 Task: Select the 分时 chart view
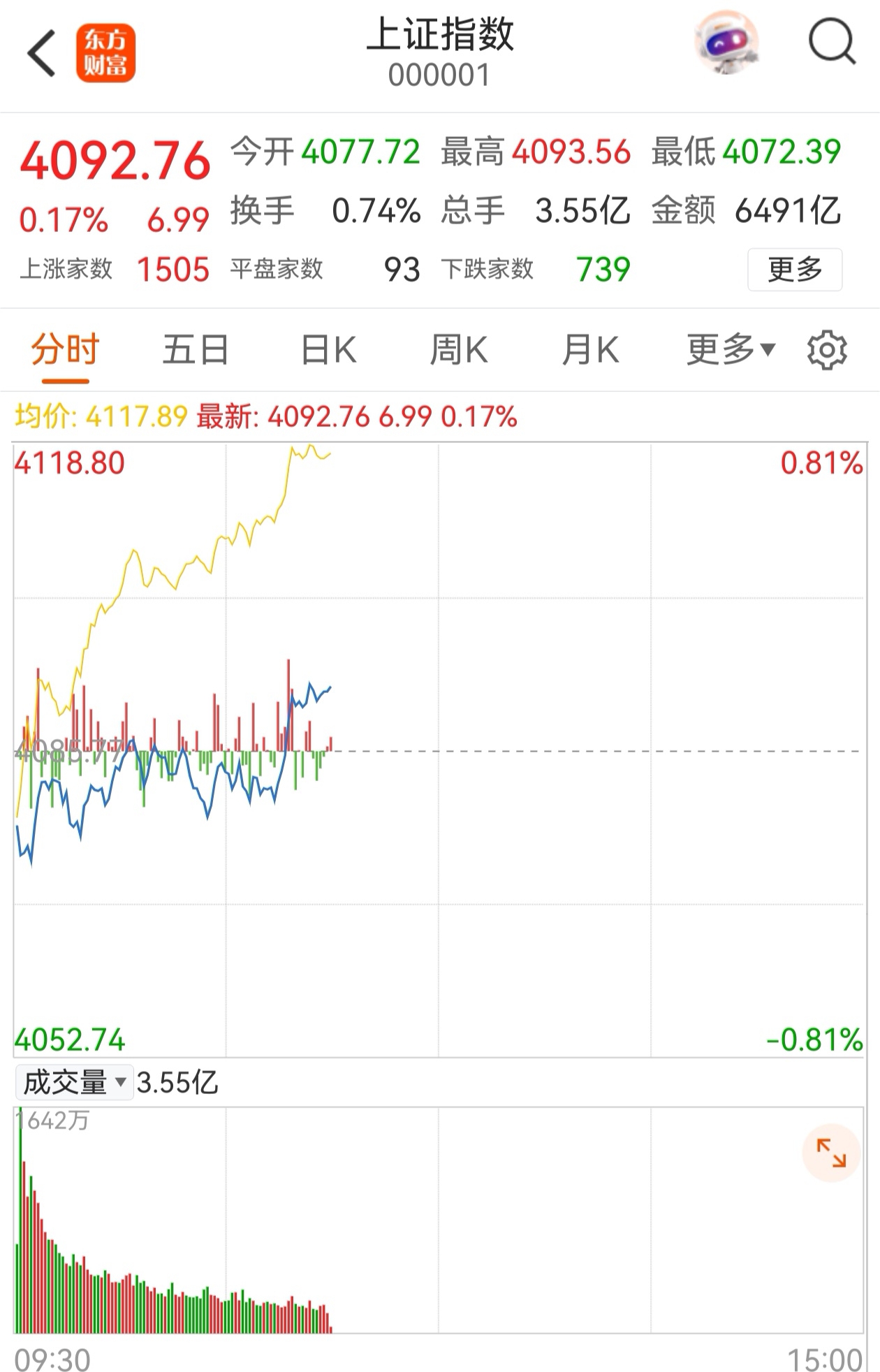(67, 350)
